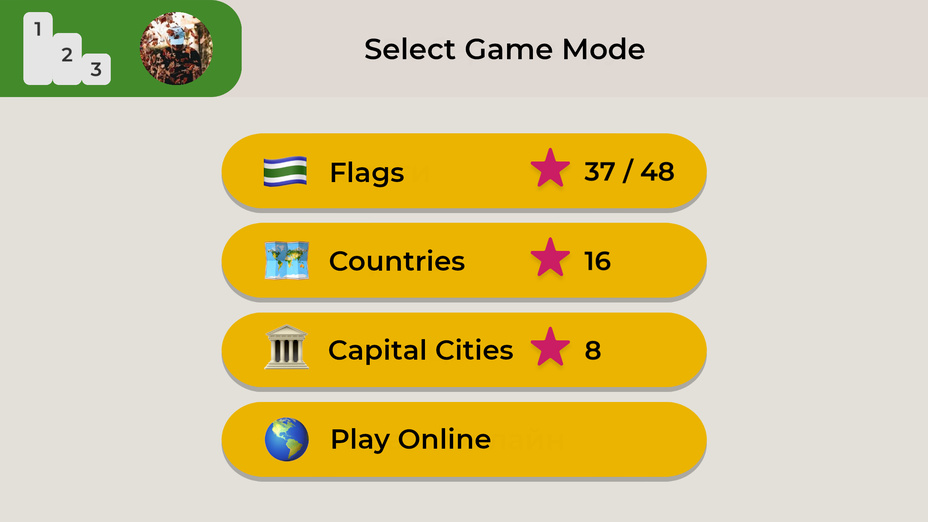
Task: Select the Flags game mode
Action: pyautogui.click(x=463, y=172)
